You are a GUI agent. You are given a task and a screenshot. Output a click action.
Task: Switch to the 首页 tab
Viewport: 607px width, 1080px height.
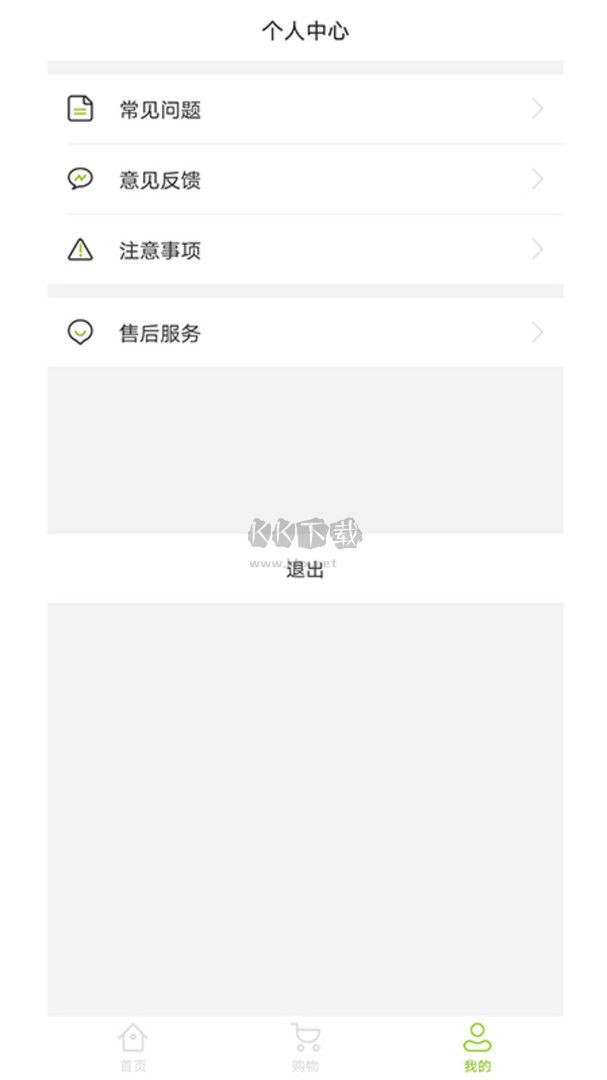click(x=133, y=1047)
